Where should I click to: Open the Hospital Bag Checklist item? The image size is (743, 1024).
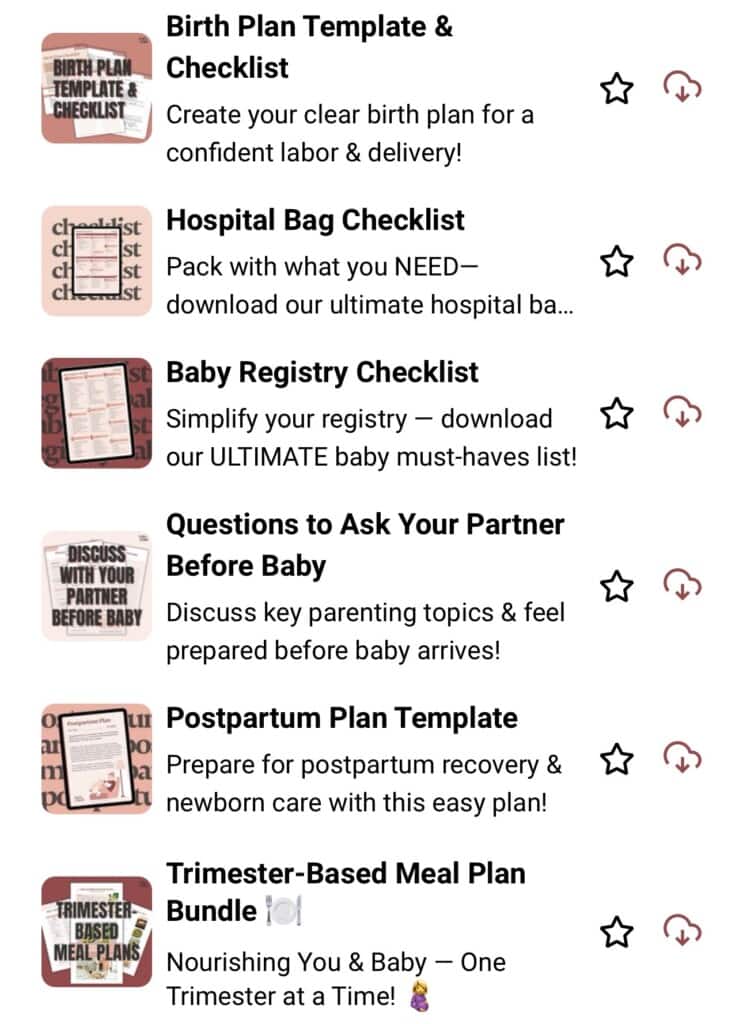[315, 220]
